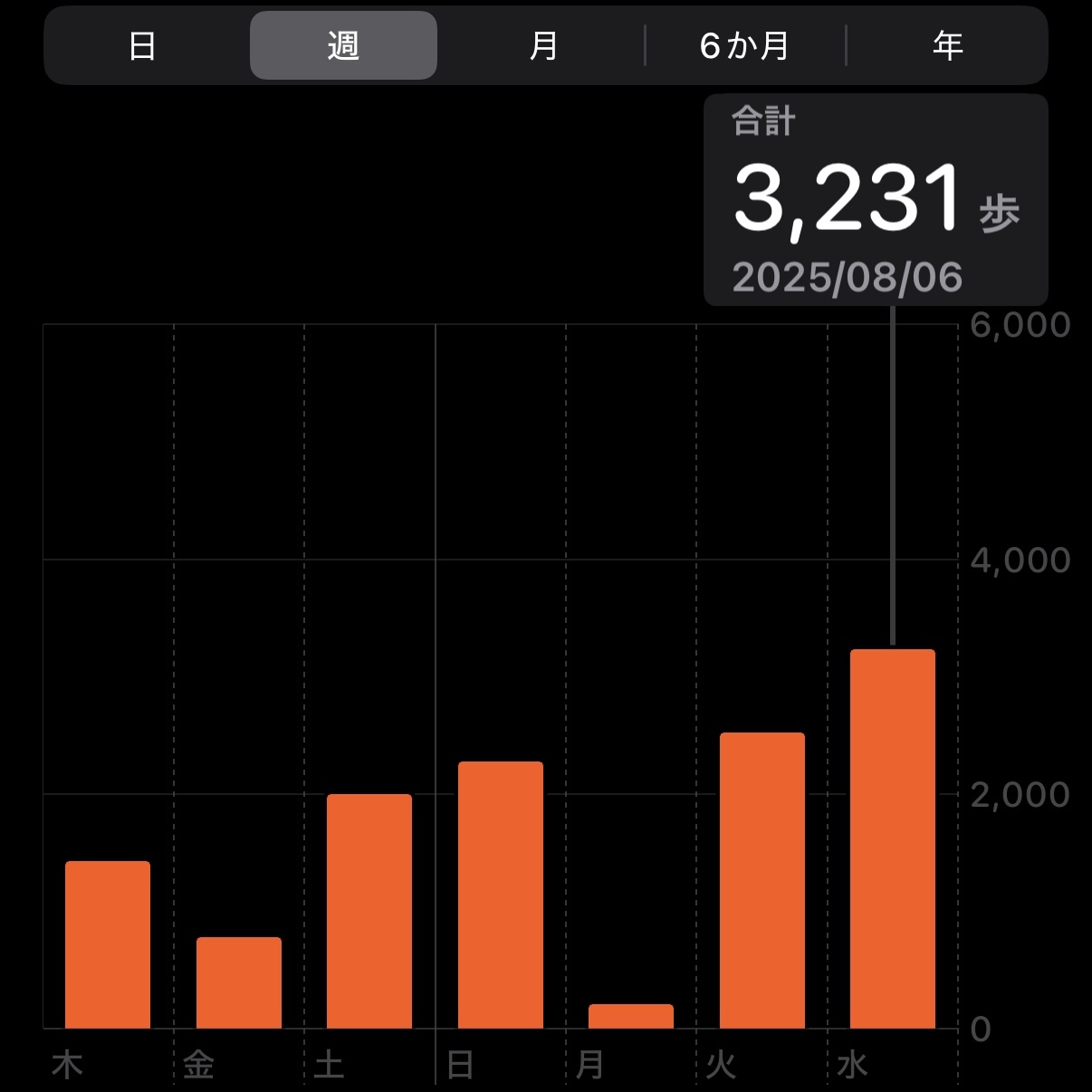
Task: Open the 年 (year) view
Action: pos(947,45)
